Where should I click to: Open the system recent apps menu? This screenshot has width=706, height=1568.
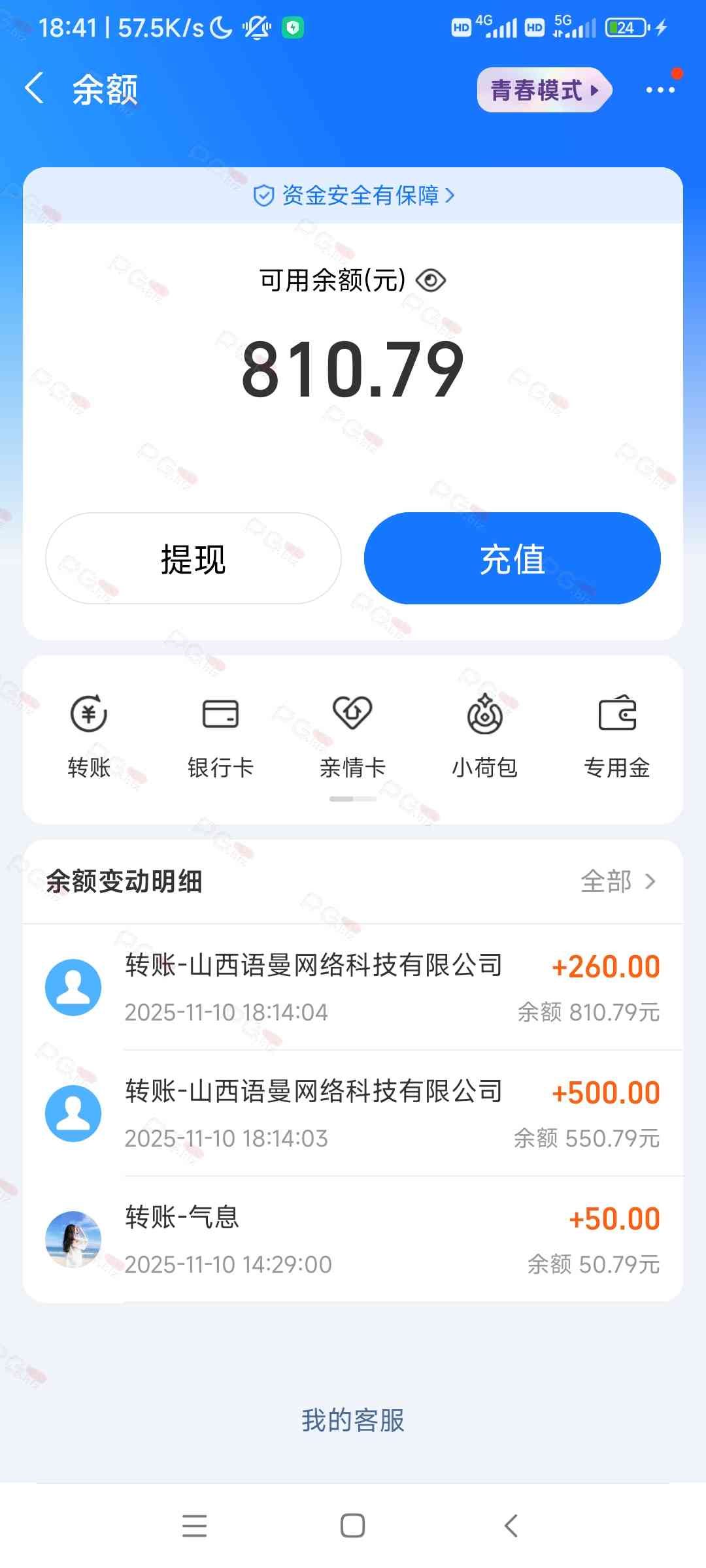coord(194,1526)
